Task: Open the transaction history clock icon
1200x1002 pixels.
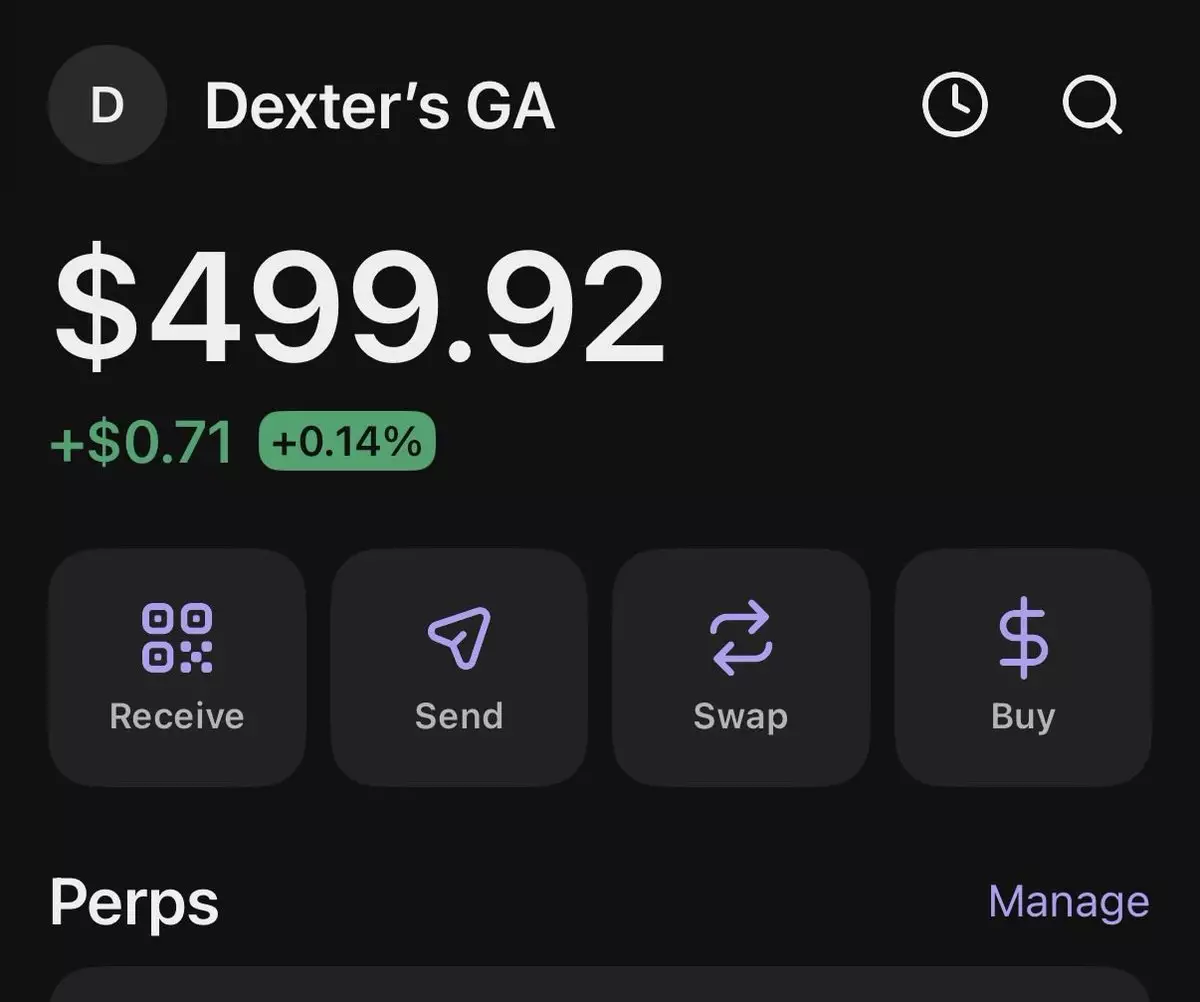Action: (x=954, y=104)
